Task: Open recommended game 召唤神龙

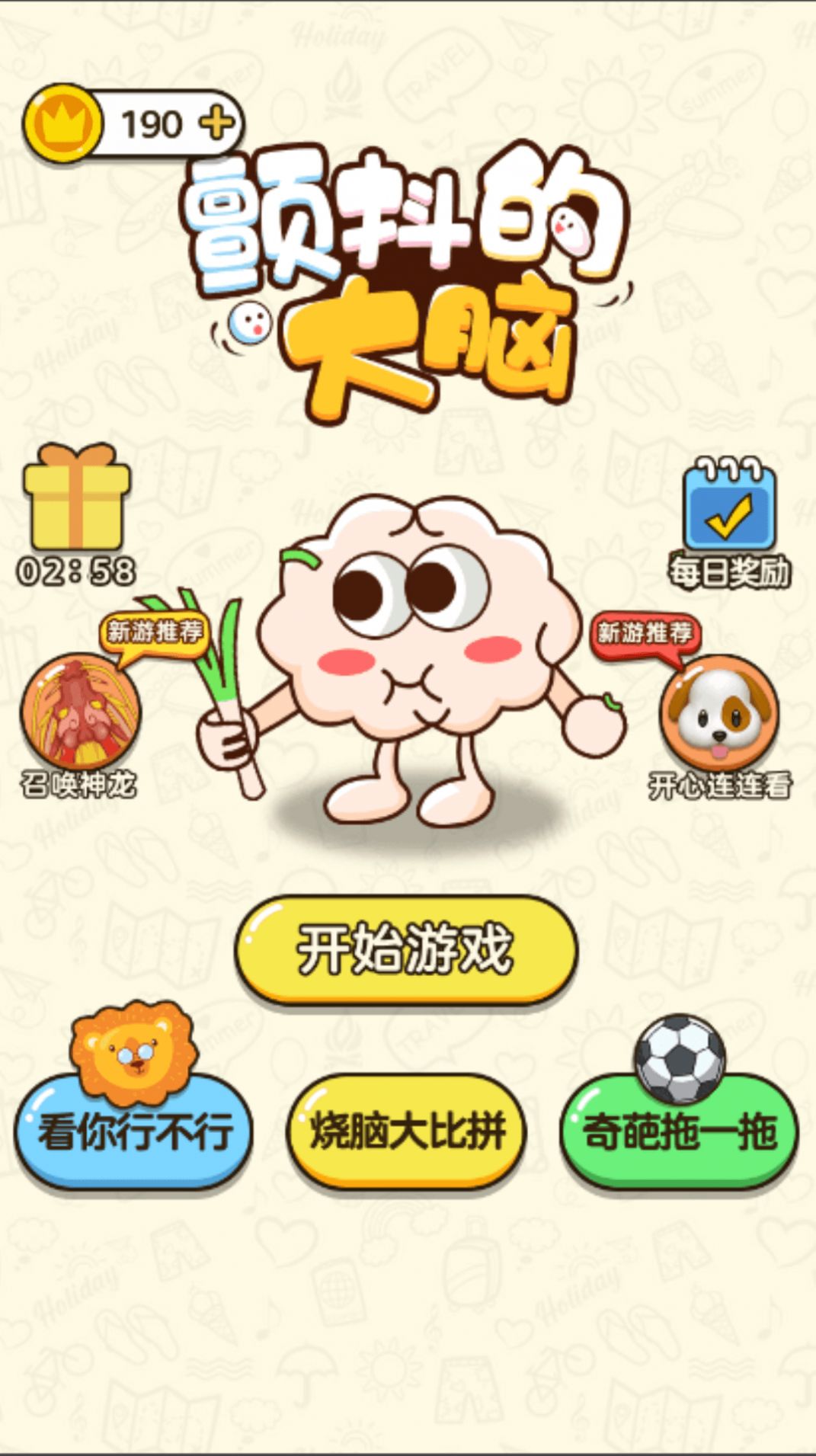Action: click(80, 712)
